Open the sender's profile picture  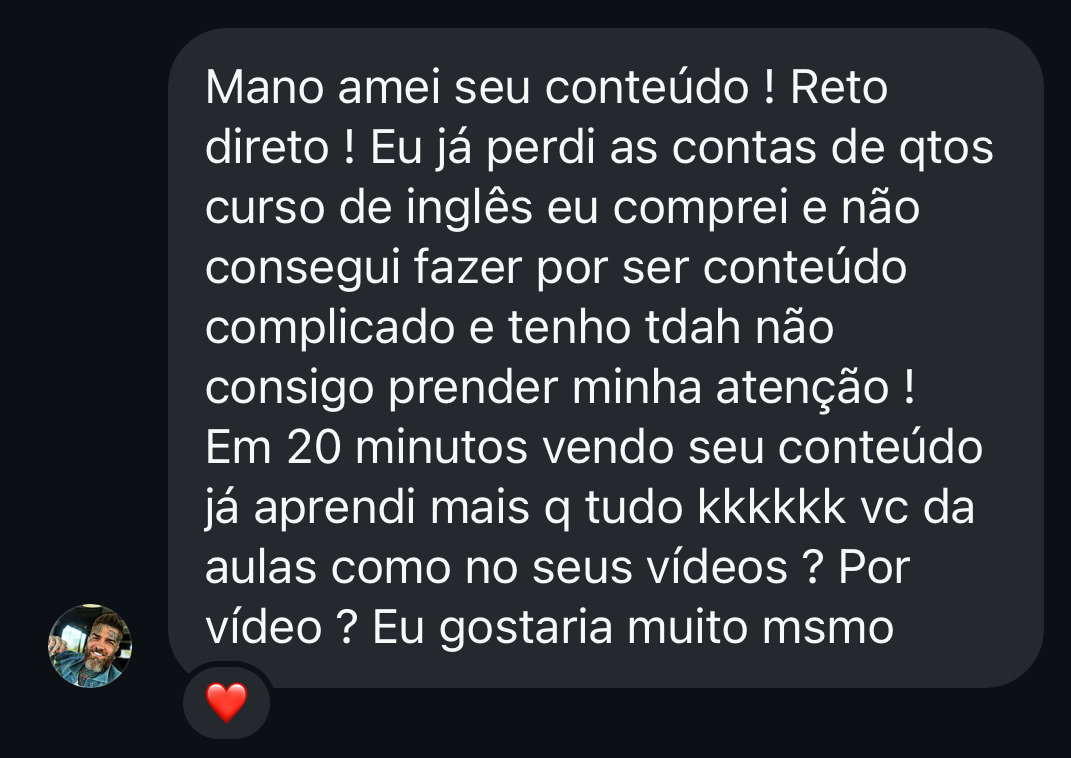pyautogui.click(x=90, y=646)
